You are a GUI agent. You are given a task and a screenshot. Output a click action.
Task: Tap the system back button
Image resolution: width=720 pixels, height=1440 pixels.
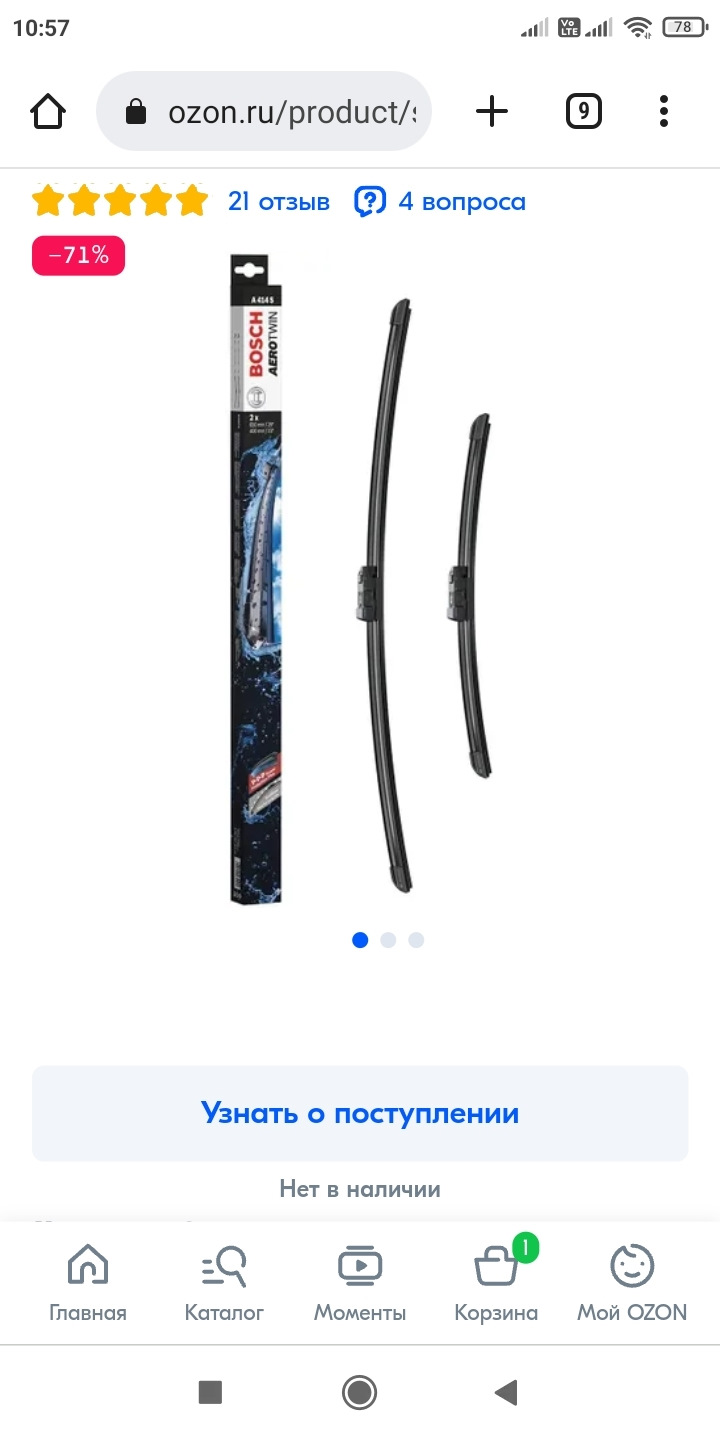(507, 1392)
